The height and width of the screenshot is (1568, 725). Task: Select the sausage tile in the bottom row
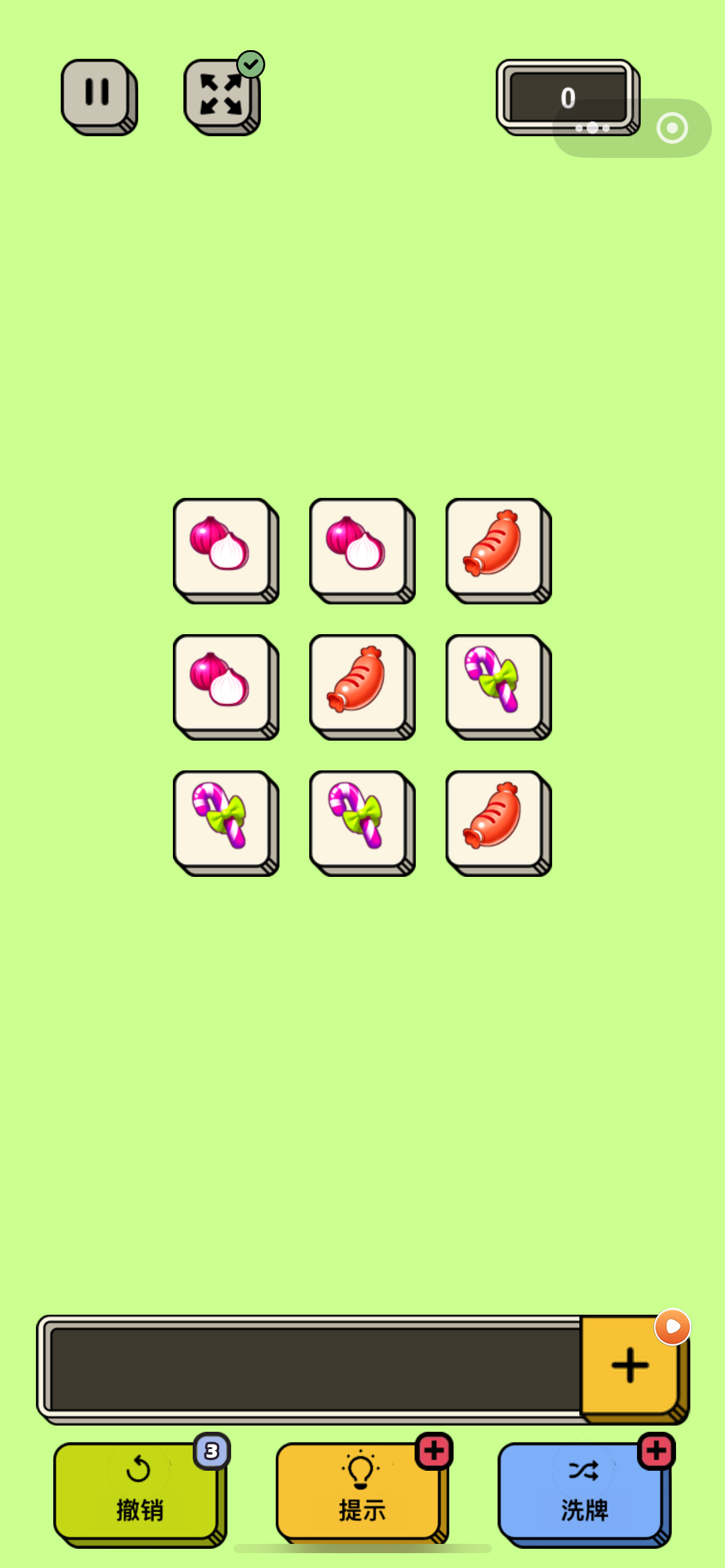click(495, 820)
